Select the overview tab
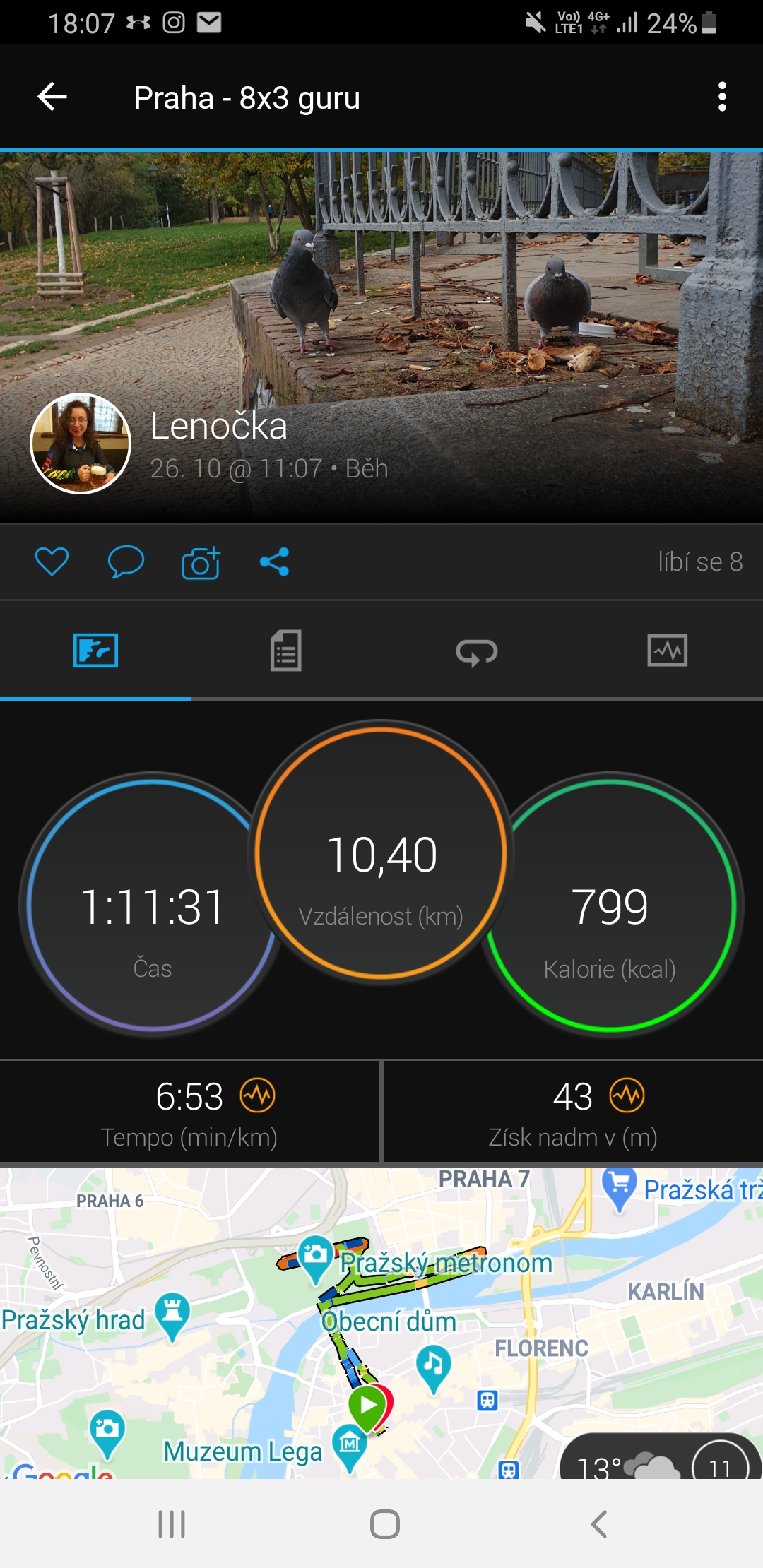This screenshot has height=1568, width=763. click(95, 651)
